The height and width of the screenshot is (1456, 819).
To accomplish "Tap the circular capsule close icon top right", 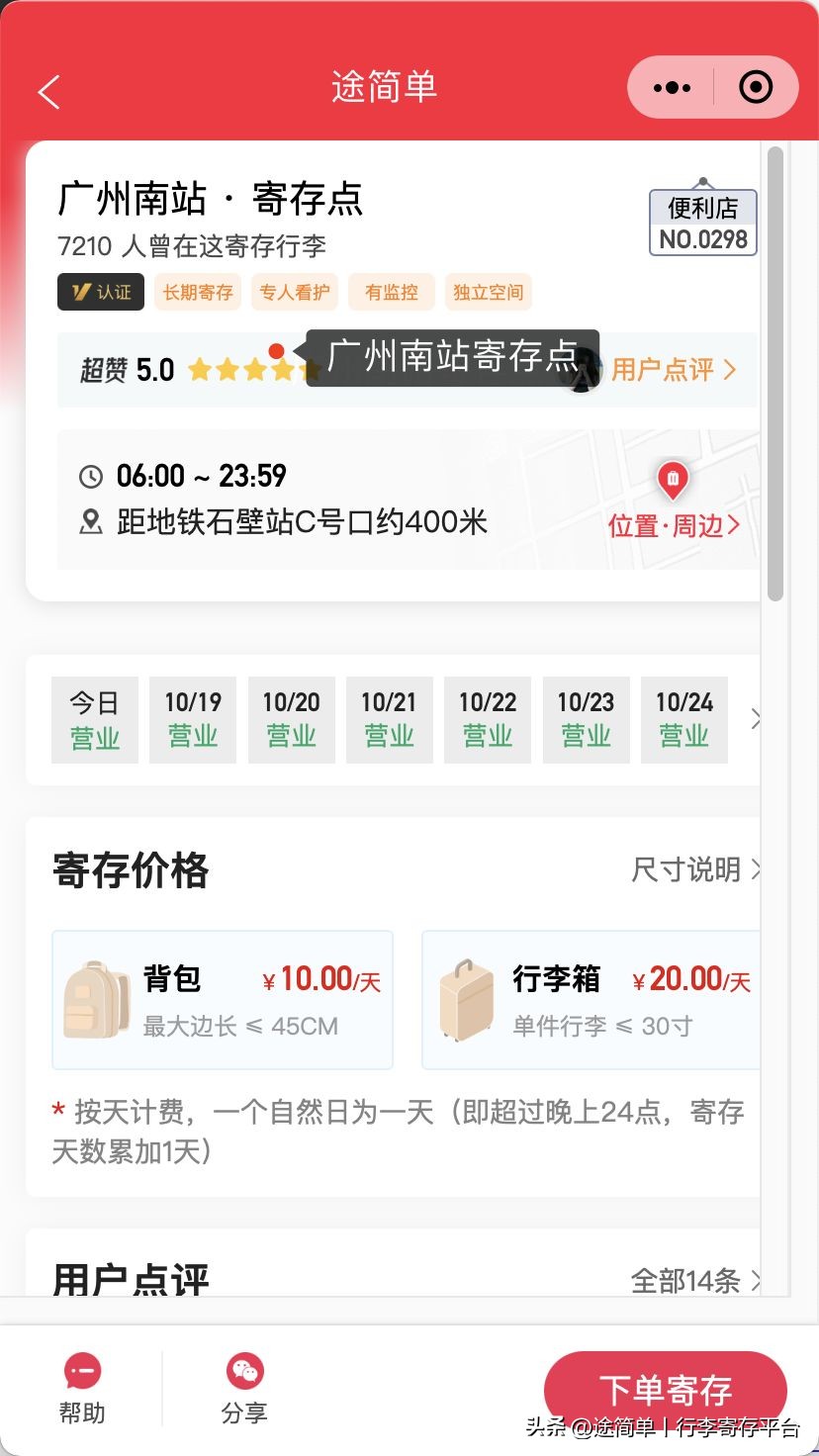I will point(755,87).
